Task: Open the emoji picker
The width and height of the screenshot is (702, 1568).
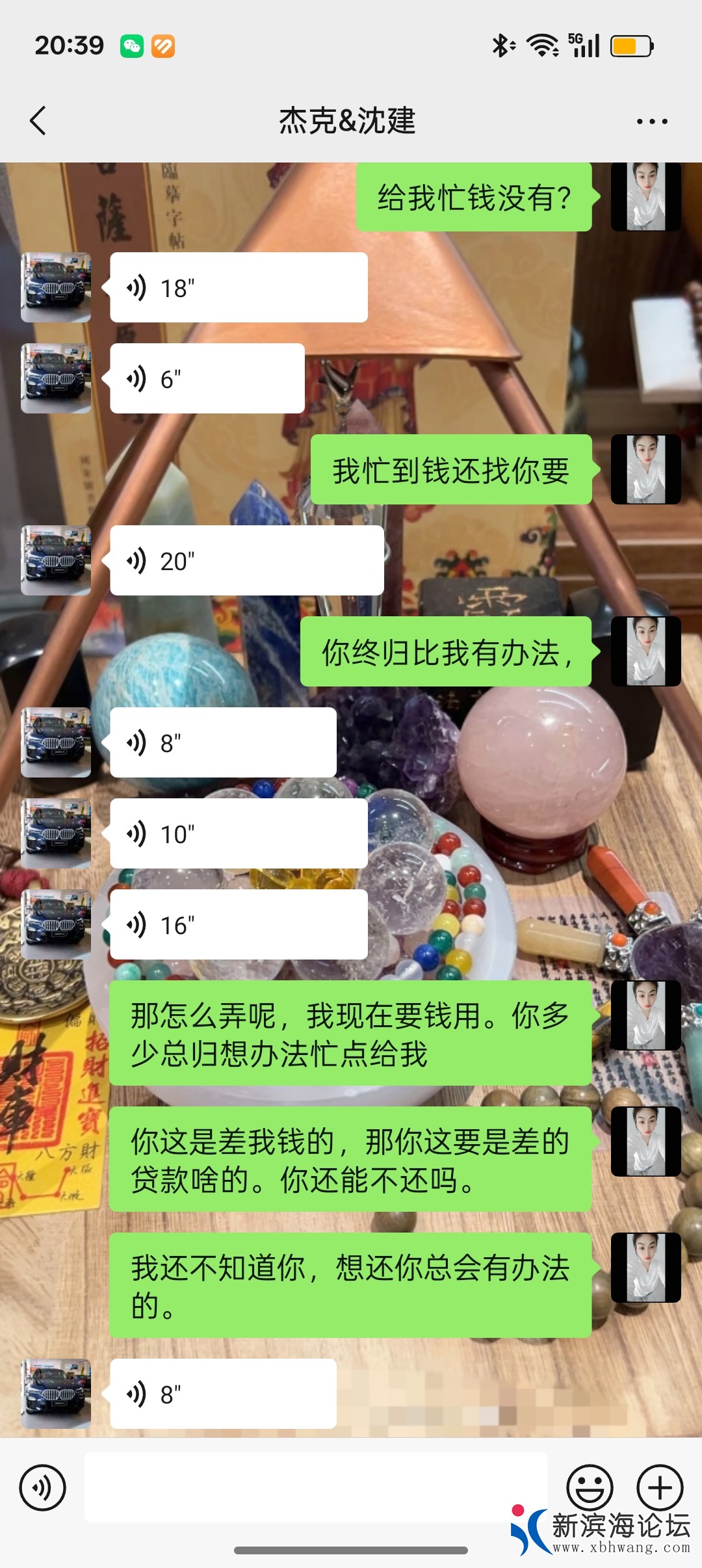Action: pos(590,1487)
